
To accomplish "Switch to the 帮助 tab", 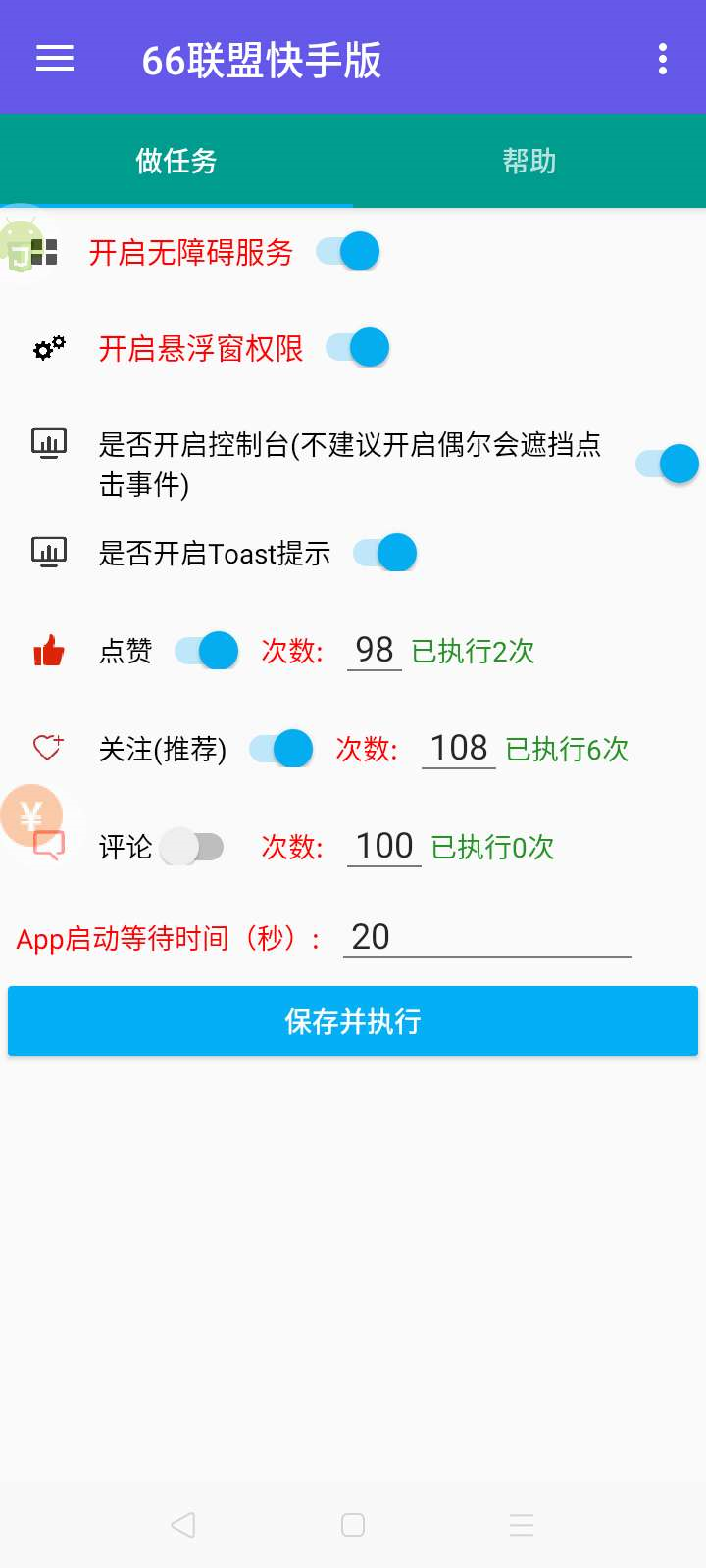I will 529,161.
